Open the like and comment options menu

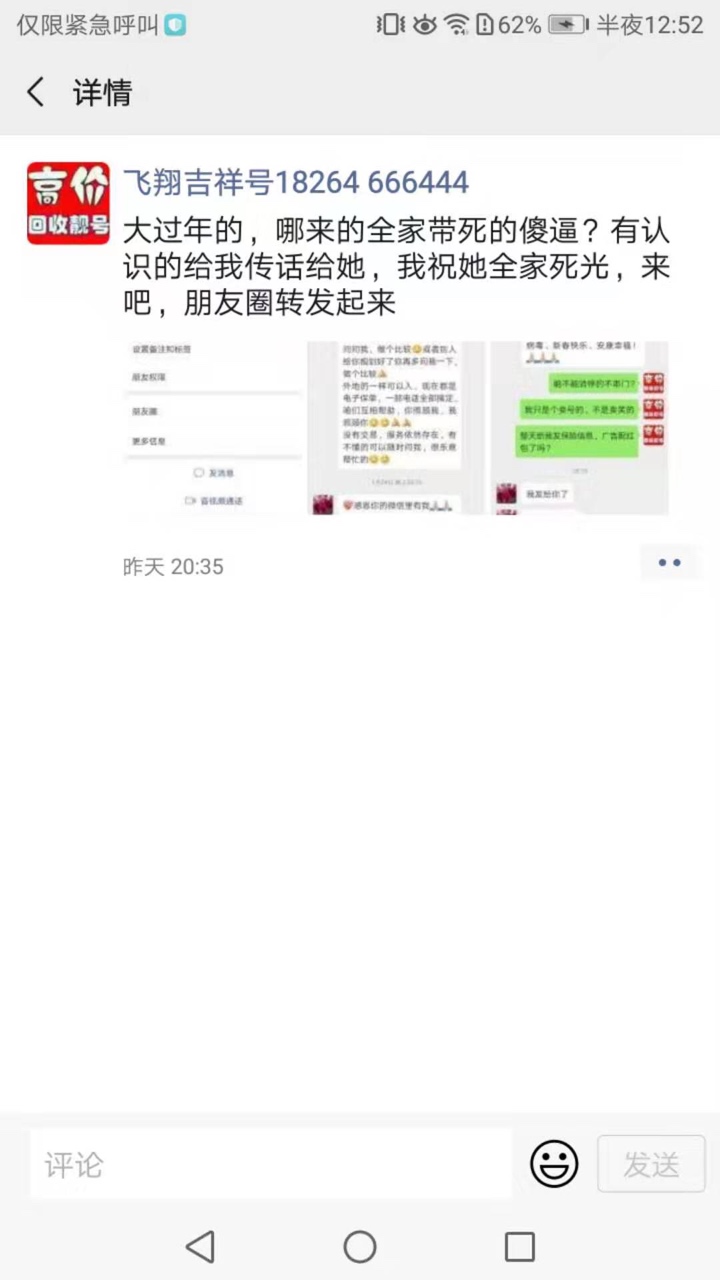pos(669,563)
